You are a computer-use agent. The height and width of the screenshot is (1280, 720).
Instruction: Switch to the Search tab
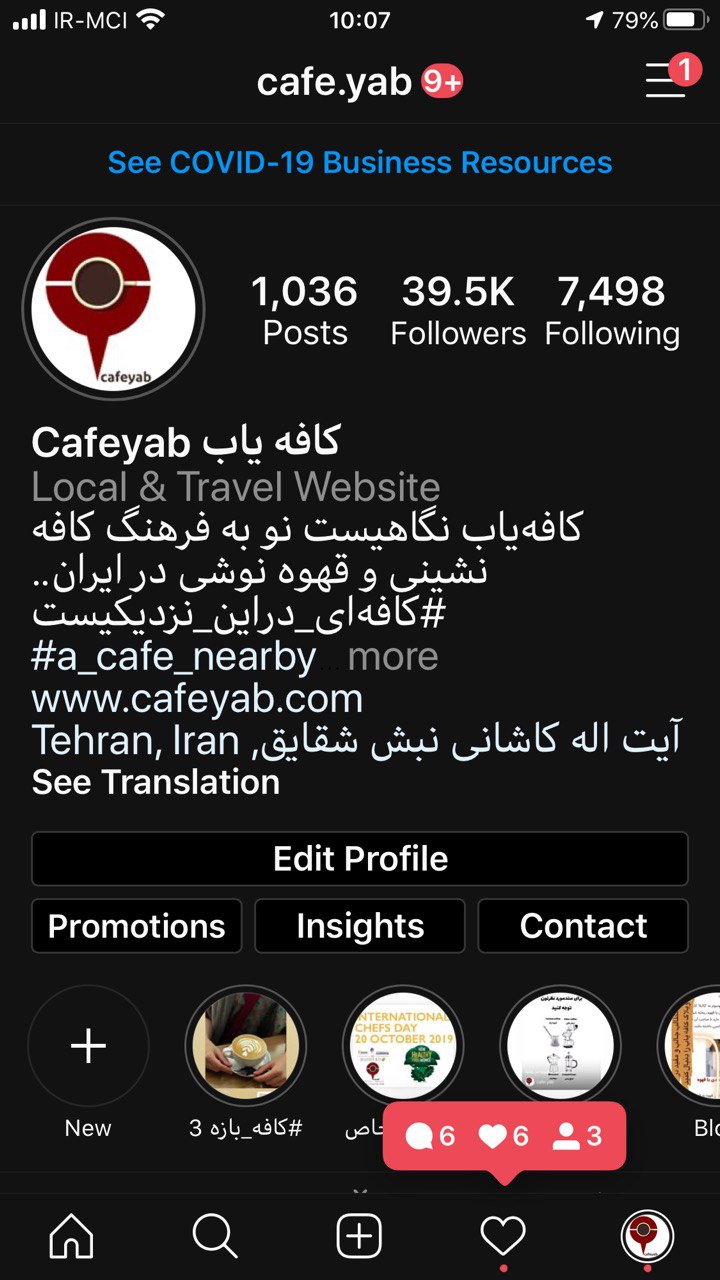[215, 1238]
